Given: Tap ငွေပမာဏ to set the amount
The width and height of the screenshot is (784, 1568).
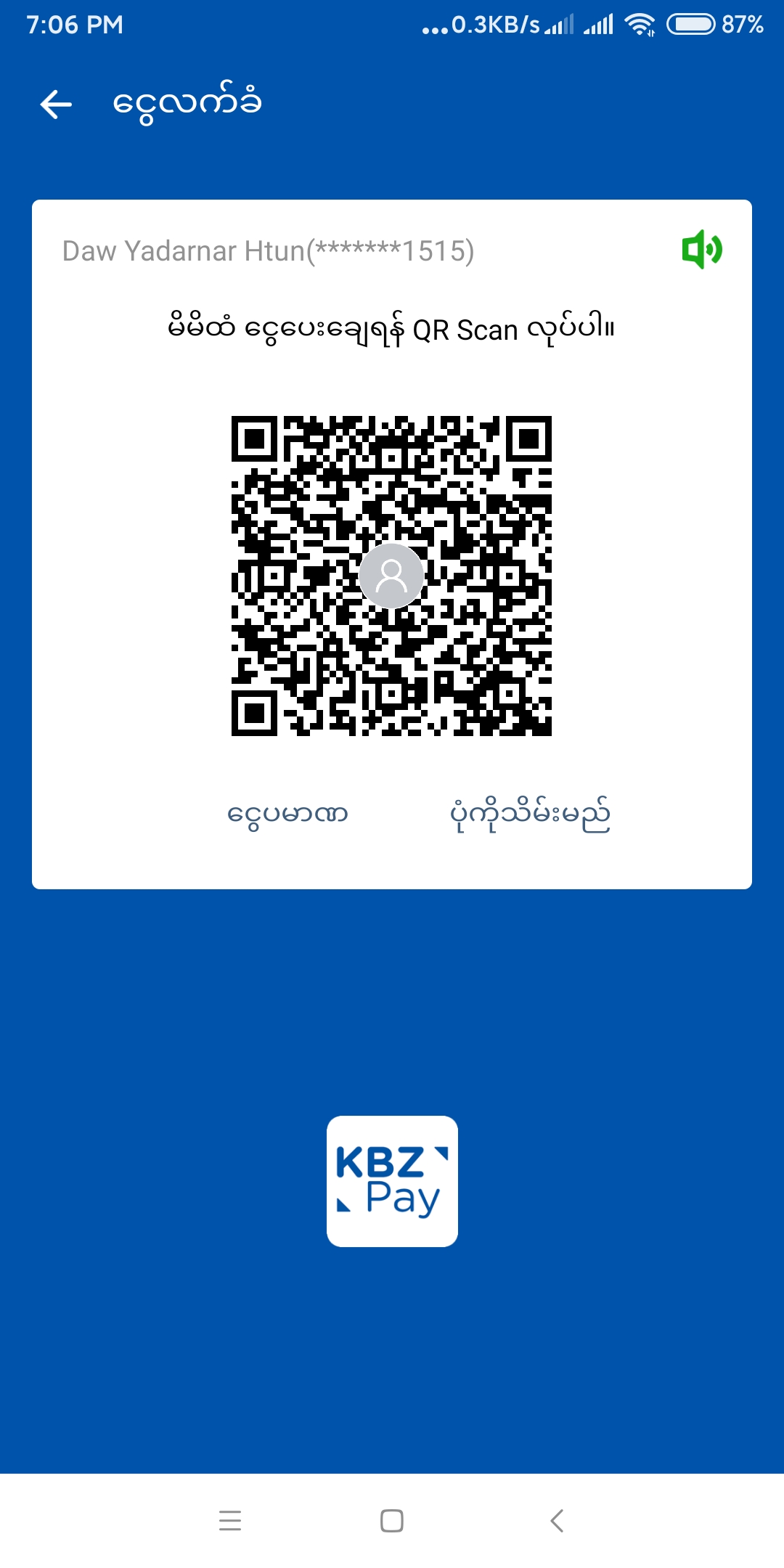Looking at the screenshot, I should [287, 814].
